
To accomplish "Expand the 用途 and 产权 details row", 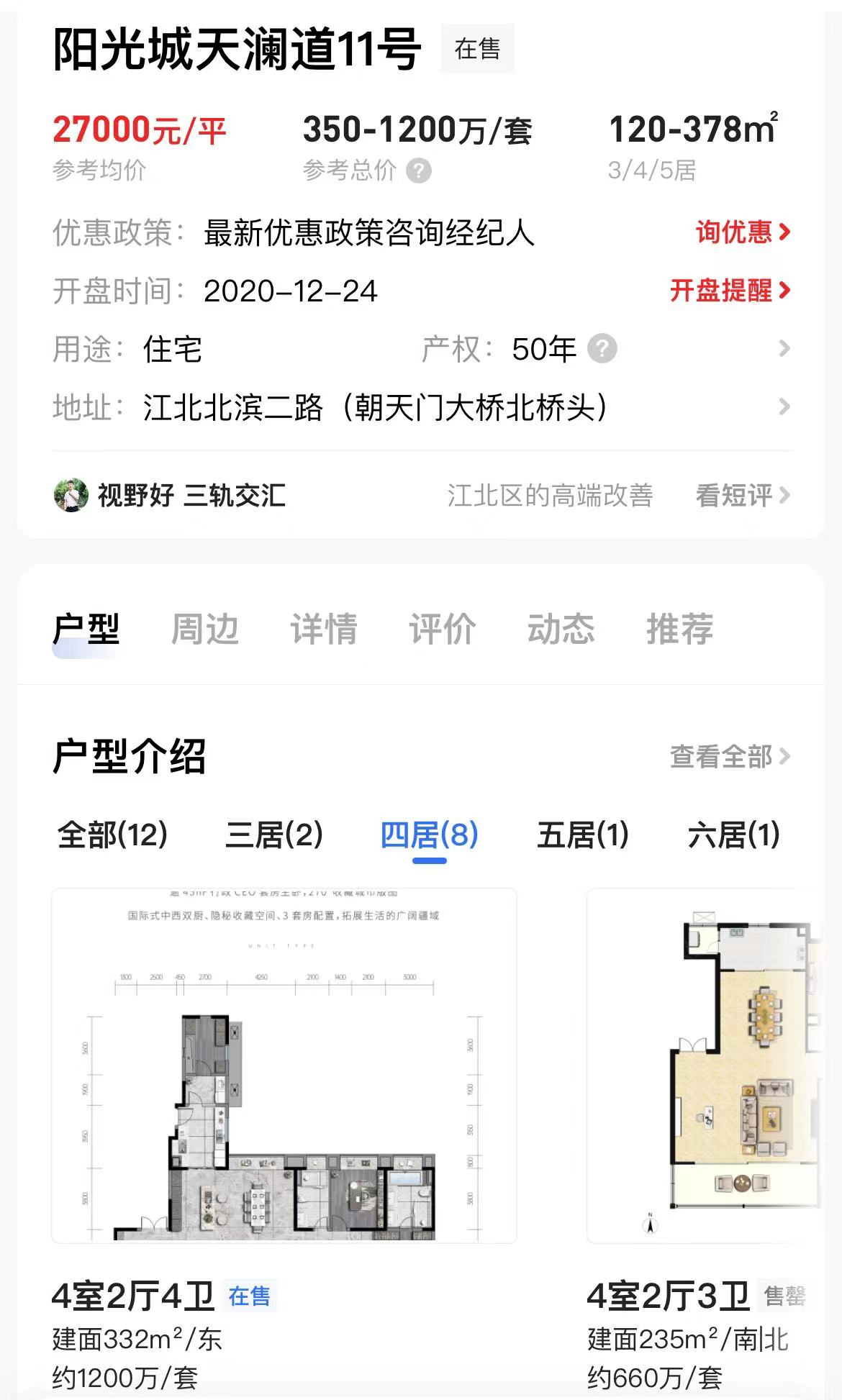I will coord(784,350).
